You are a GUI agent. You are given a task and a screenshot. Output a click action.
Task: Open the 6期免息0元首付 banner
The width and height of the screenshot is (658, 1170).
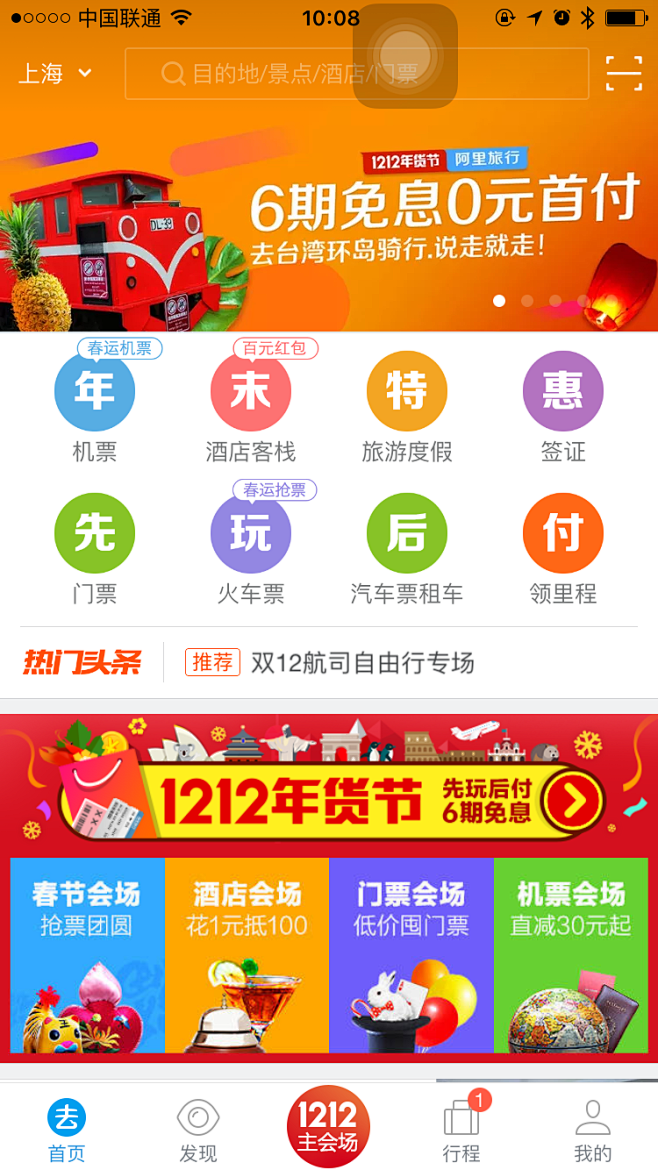[329, 230]
